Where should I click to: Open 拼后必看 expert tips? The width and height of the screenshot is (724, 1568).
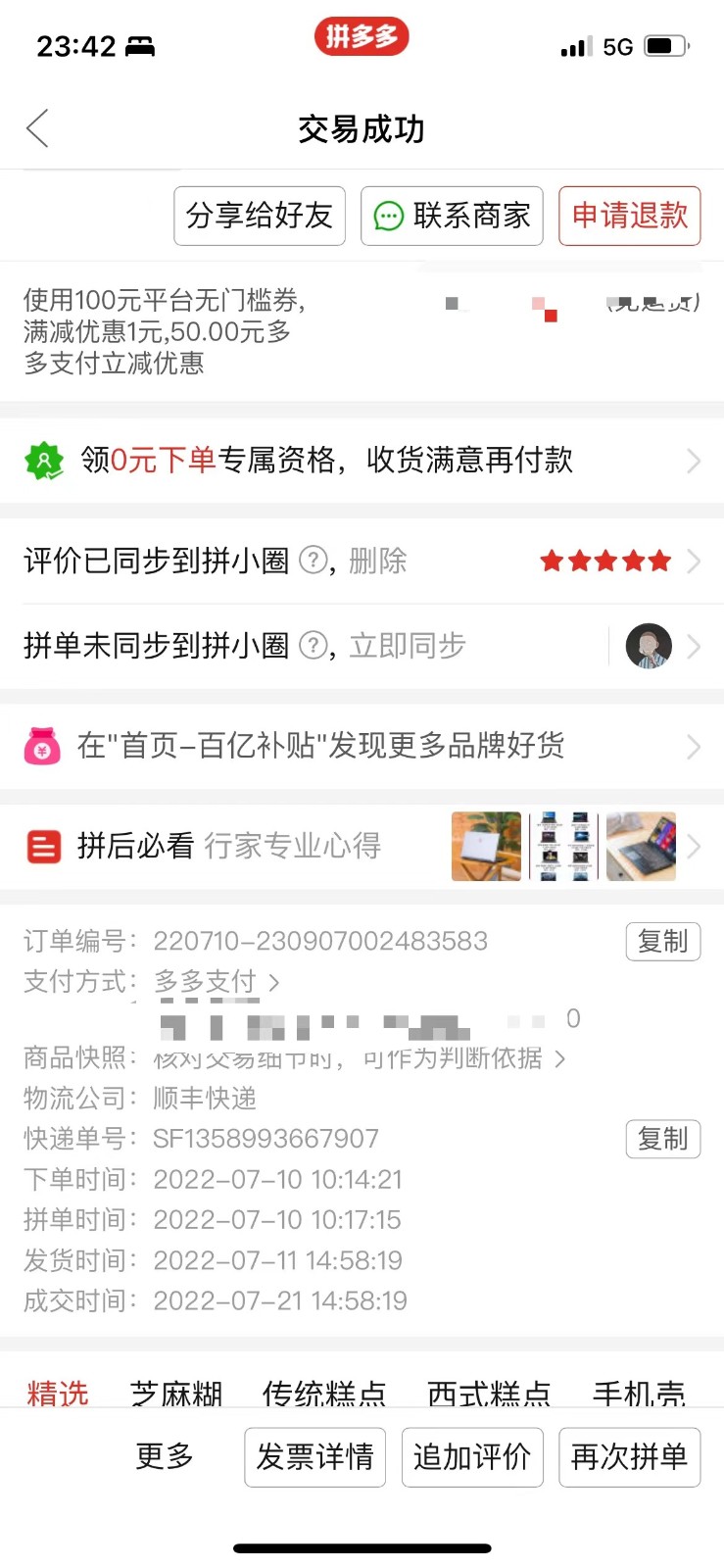tap(362, 846)
